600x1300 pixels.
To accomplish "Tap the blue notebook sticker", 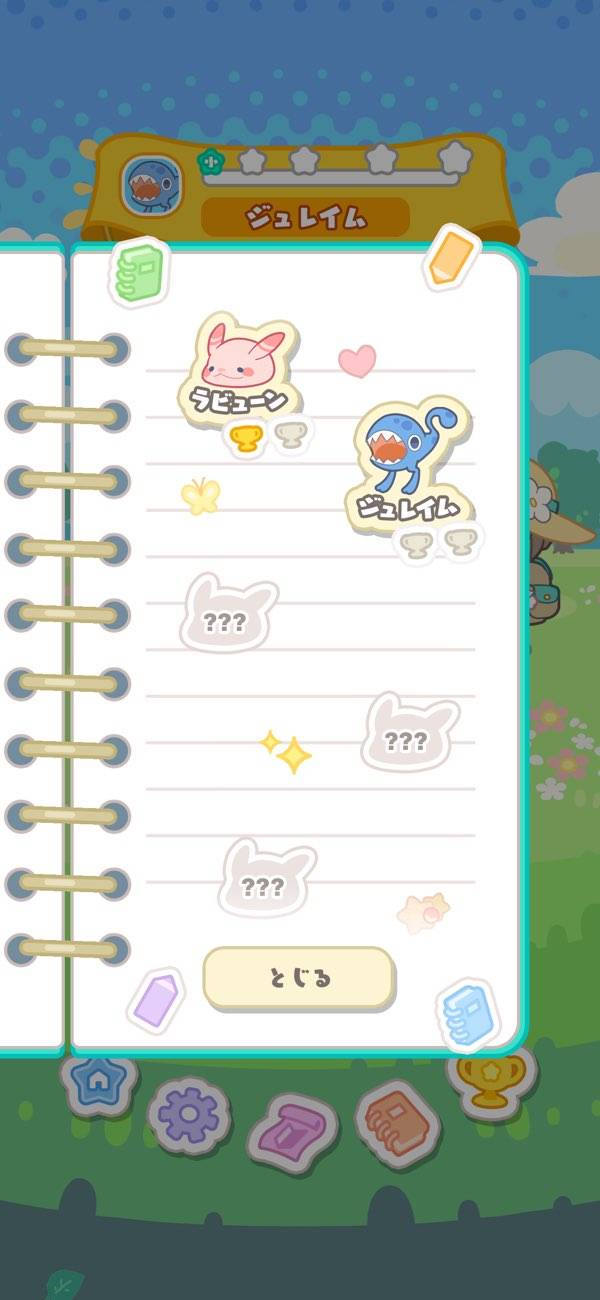I will [467, 1016].
